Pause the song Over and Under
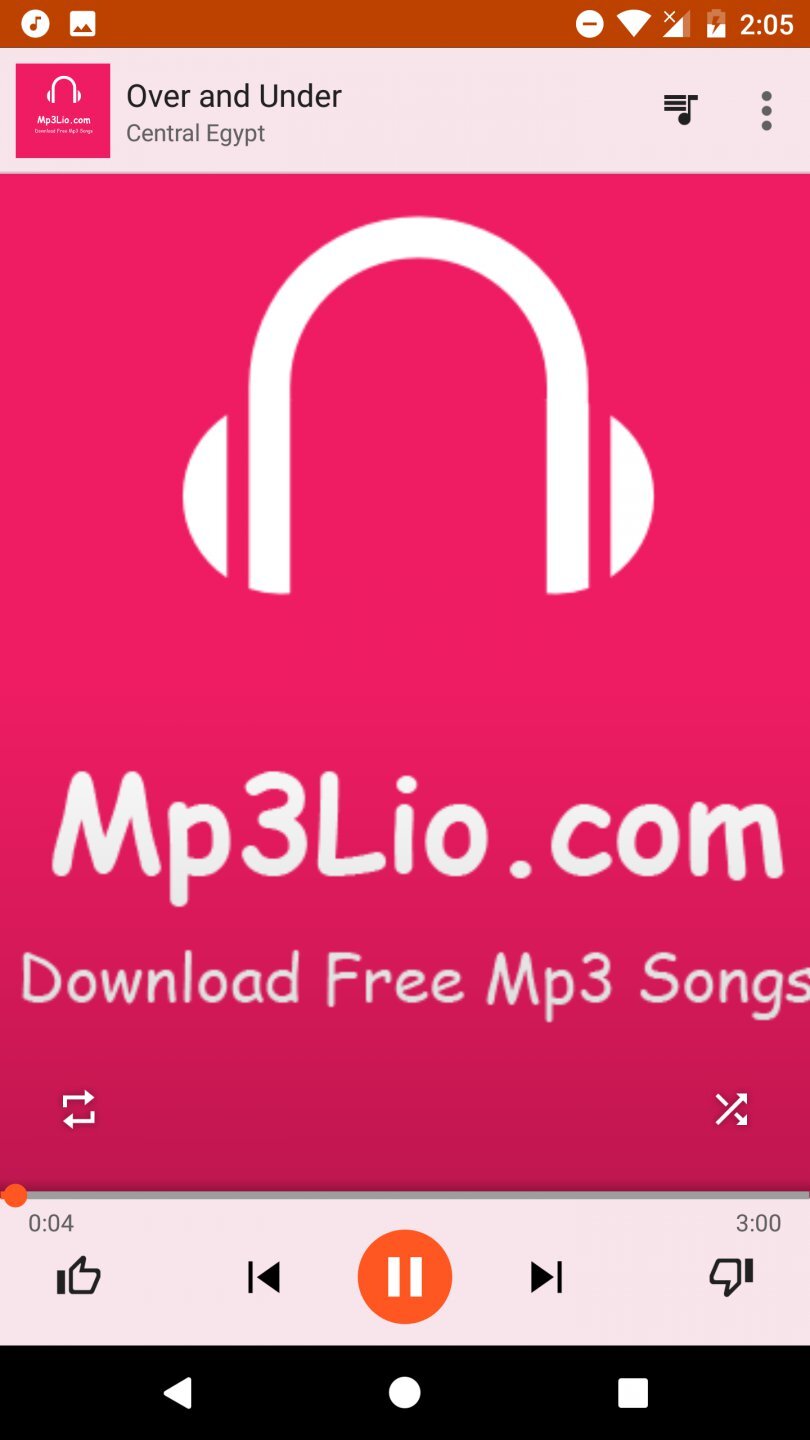The image size is (810, 1440). click(x=405, y=1277)
